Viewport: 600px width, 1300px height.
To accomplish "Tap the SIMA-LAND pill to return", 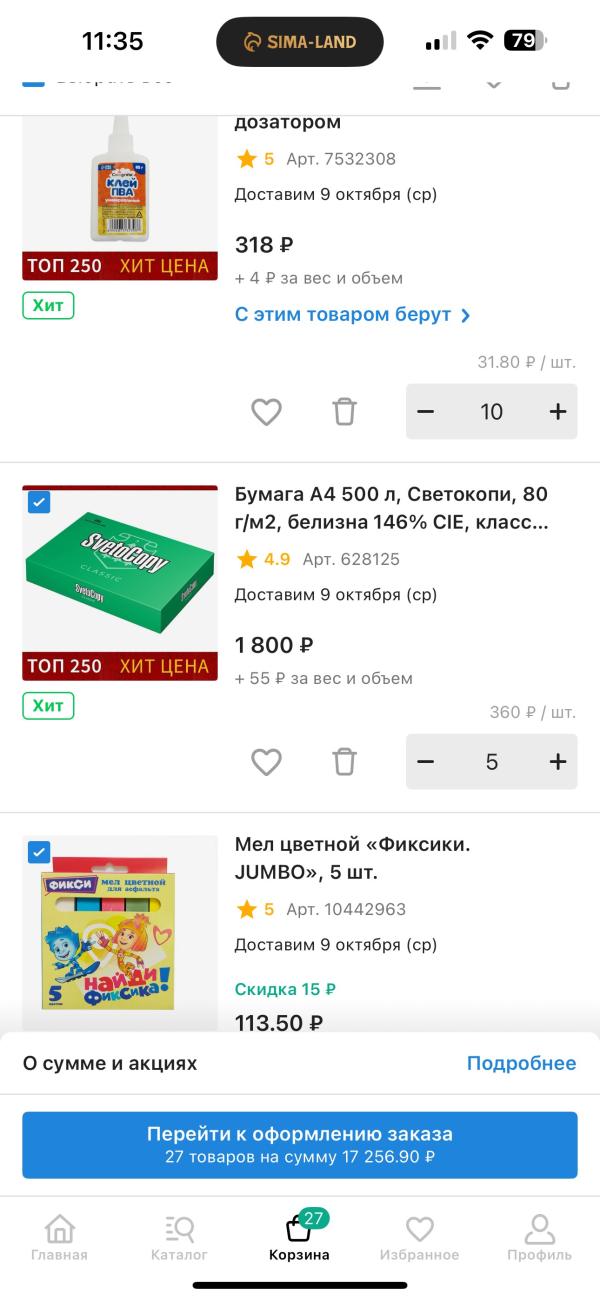I will click(x=300, y=42).
